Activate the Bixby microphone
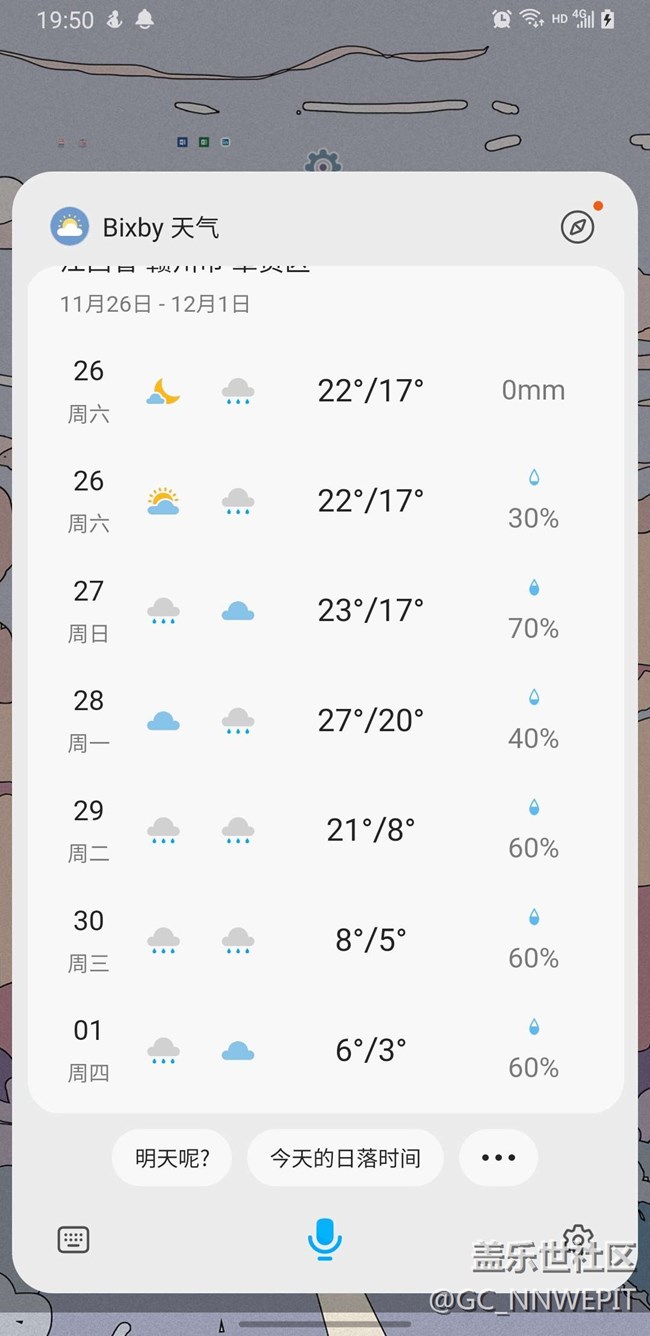Viewport: 650px width, 1336px height. click(324, 1238)
